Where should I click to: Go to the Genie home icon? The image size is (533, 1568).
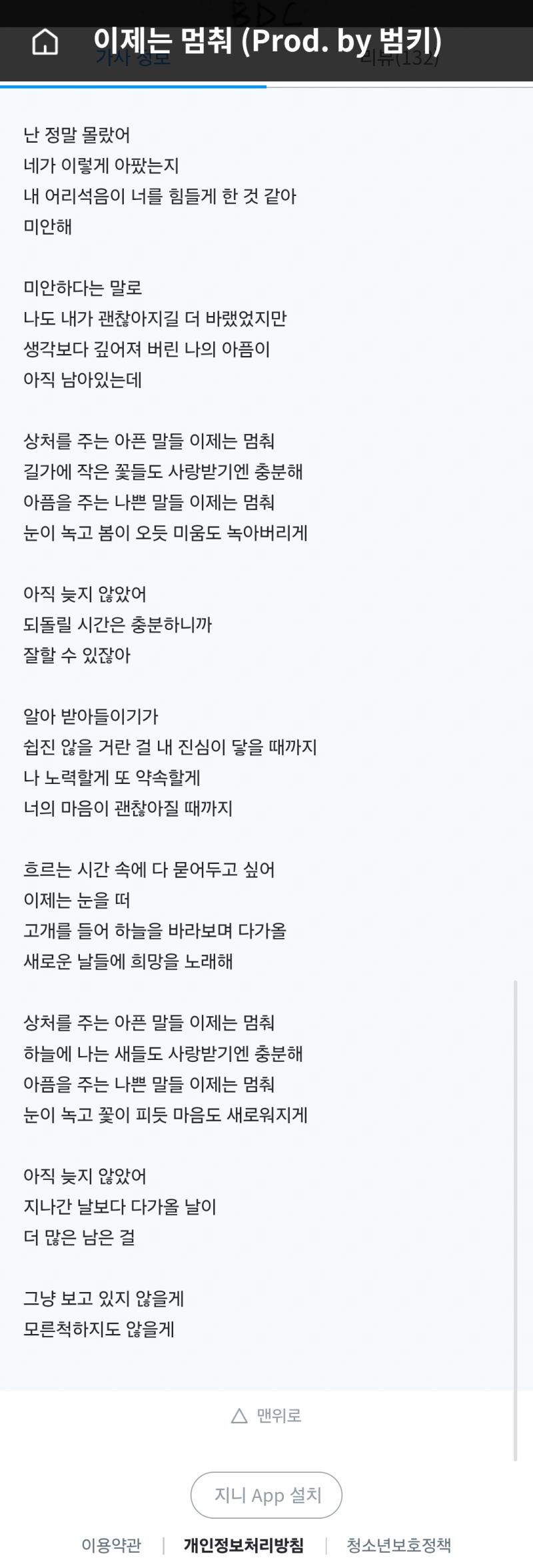coord(45,43)
